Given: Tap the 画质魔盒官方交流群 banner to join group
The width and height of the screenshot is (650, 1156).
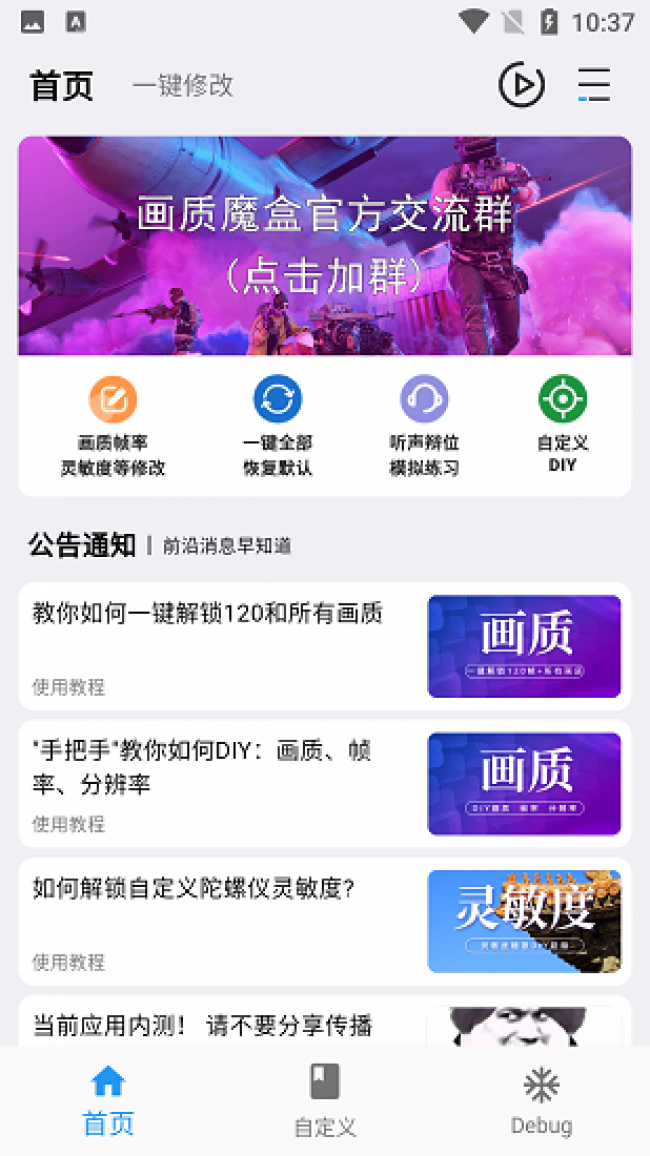Looking at the screenshot, I should pyautogui.click(x=324, y=245).
